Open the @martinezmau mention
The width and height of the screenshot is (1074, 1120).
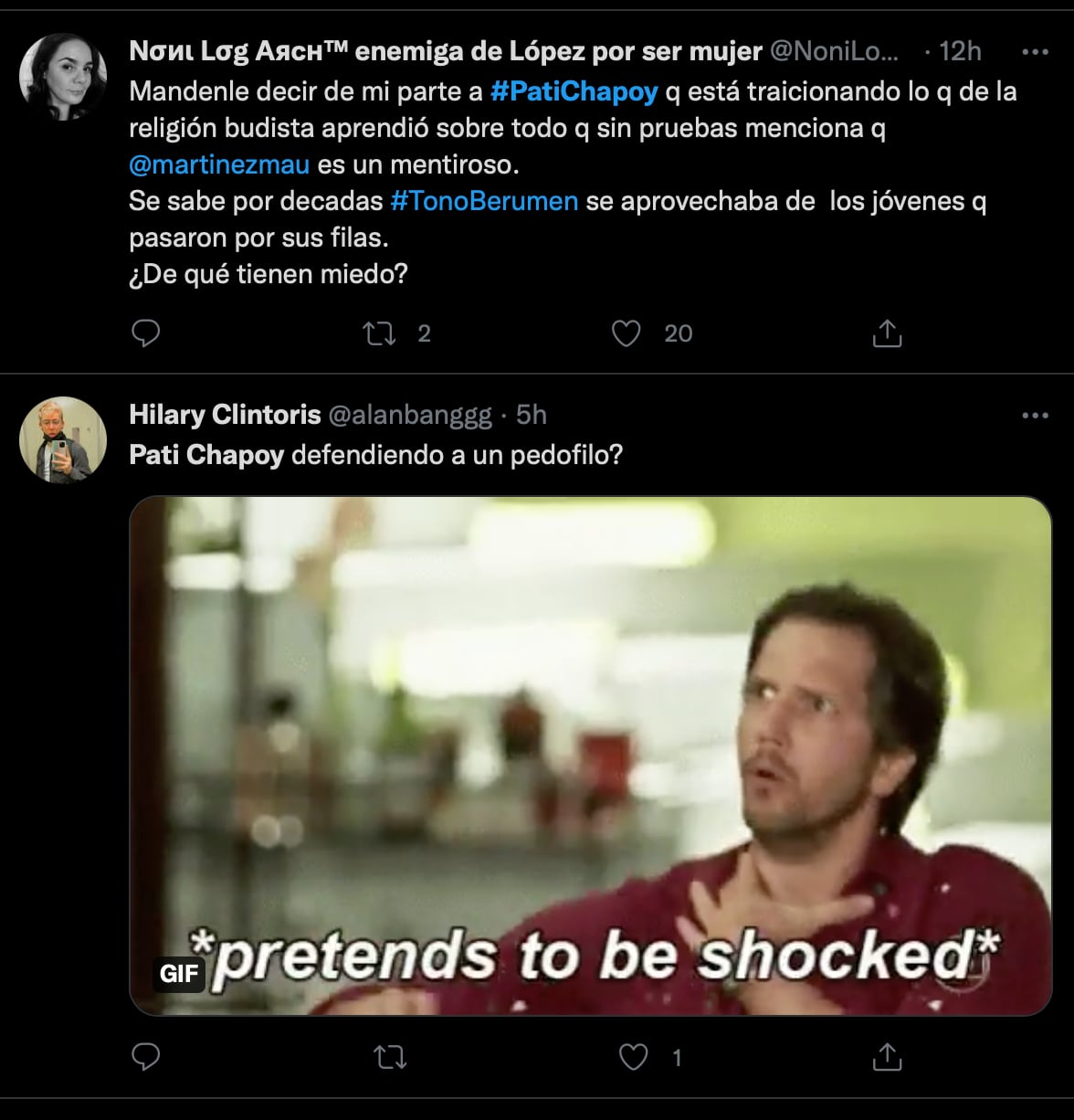point(219,164)
